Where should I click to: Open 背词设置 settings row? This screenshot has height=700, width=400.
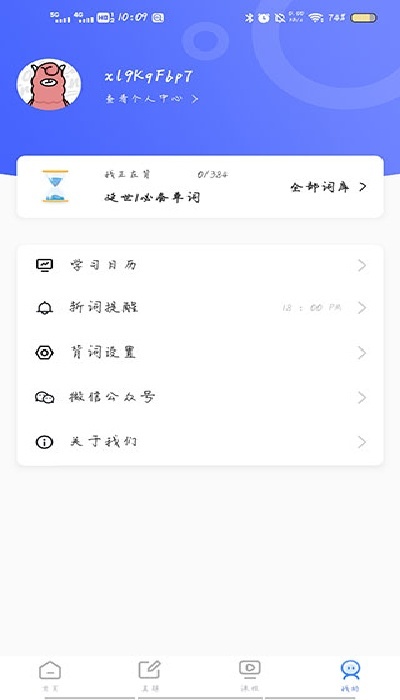(x=200, y=353)
